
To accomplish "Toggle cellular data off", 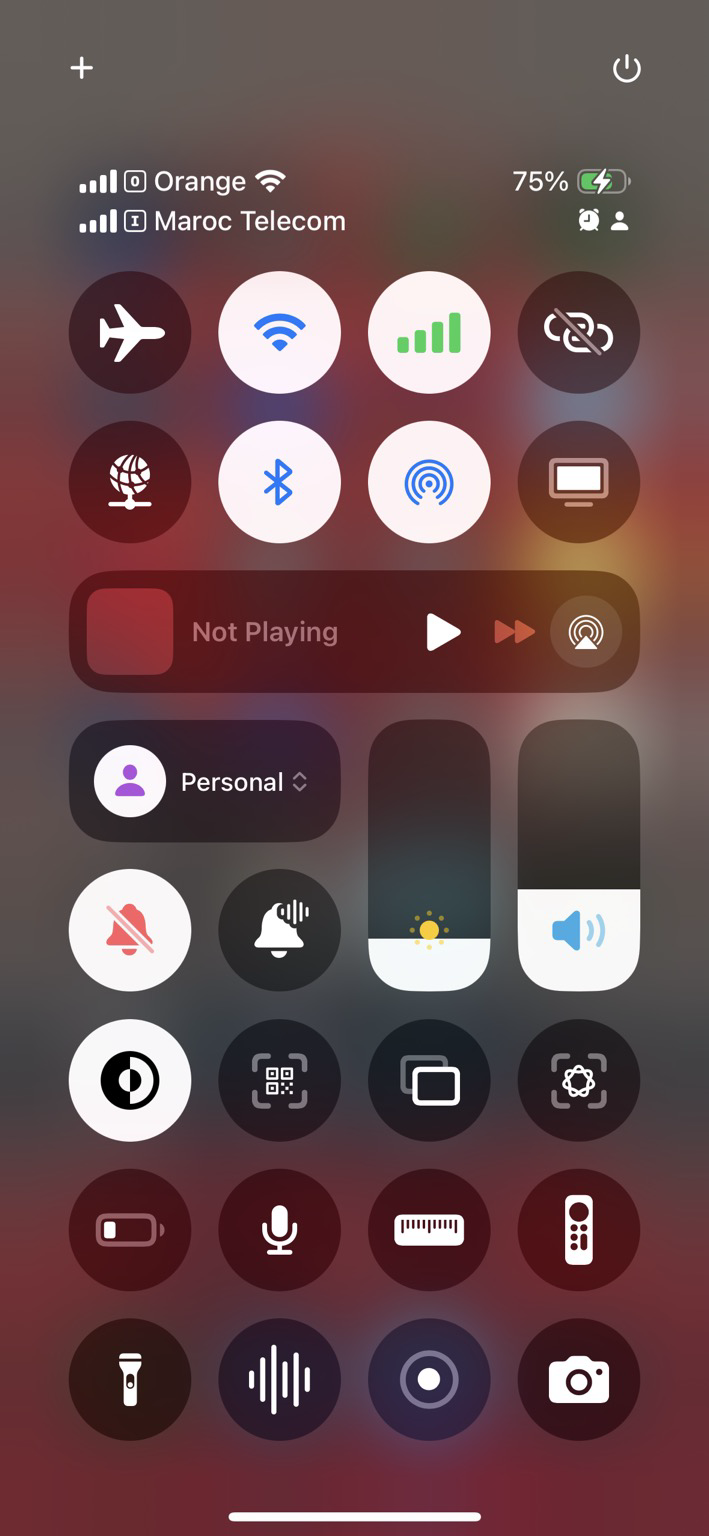I will coord(429,332).
